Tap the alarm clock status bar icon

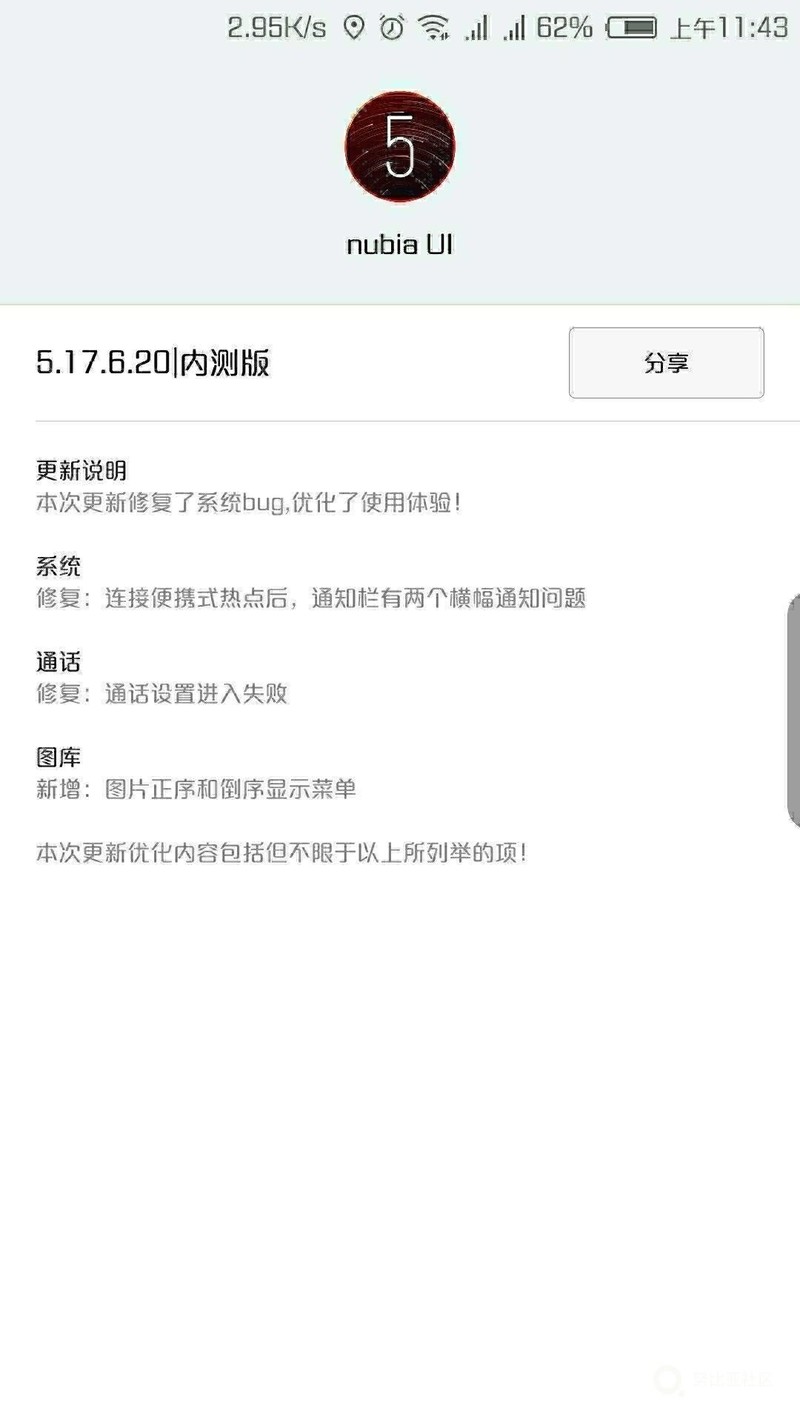pyautogui.click(x=389, y=27)
